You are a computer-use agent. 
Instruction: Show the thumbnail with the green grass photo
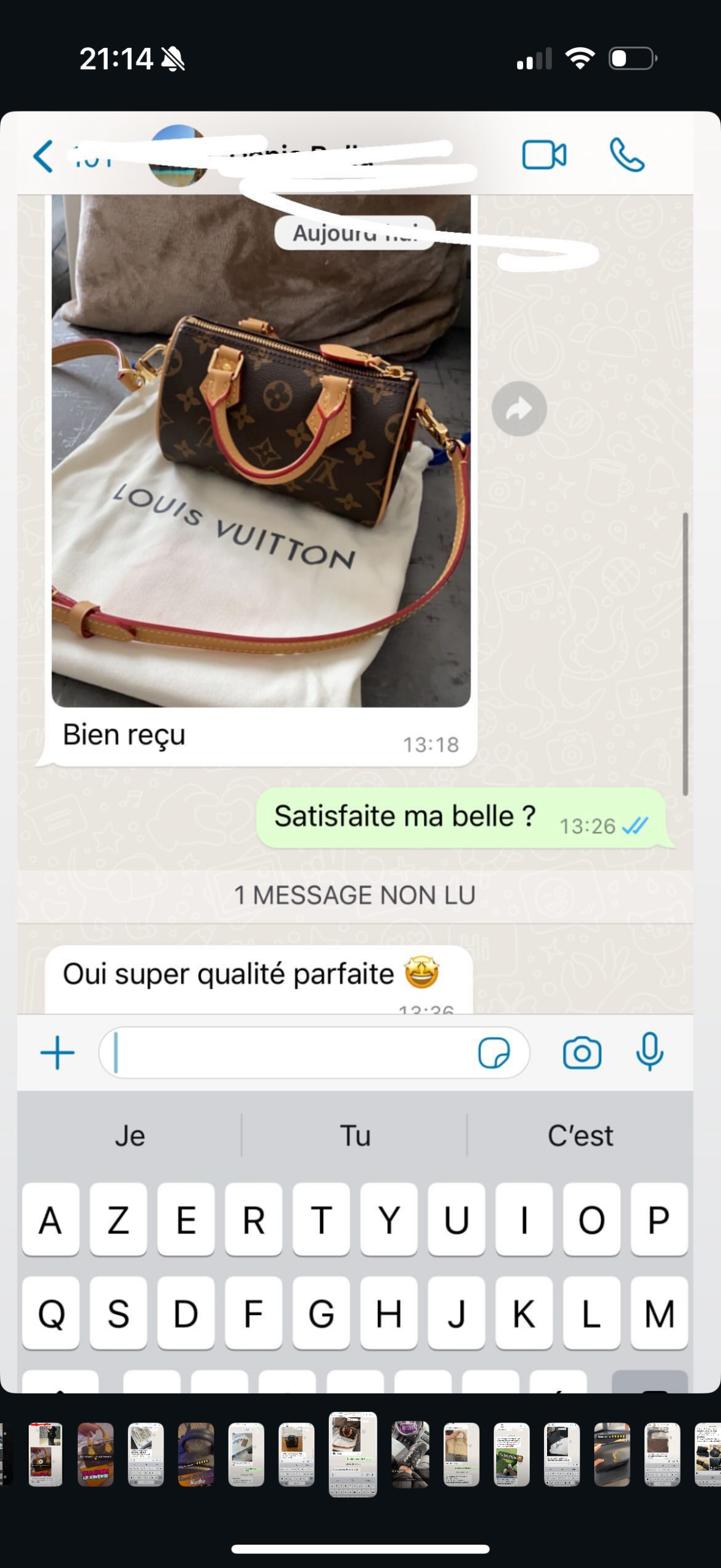(x=511, y=1454)
